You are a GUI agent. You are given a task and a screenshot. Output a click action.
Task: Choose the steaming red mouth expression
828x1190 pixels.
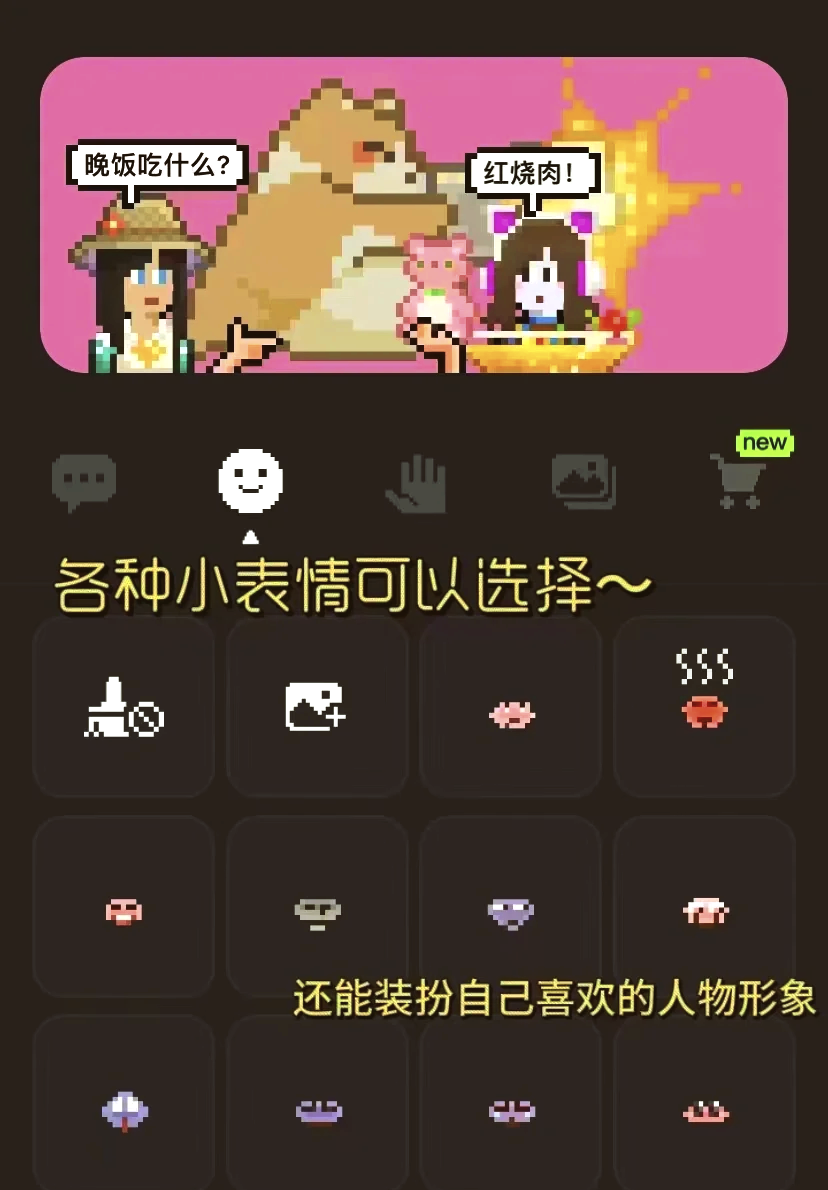704,707
